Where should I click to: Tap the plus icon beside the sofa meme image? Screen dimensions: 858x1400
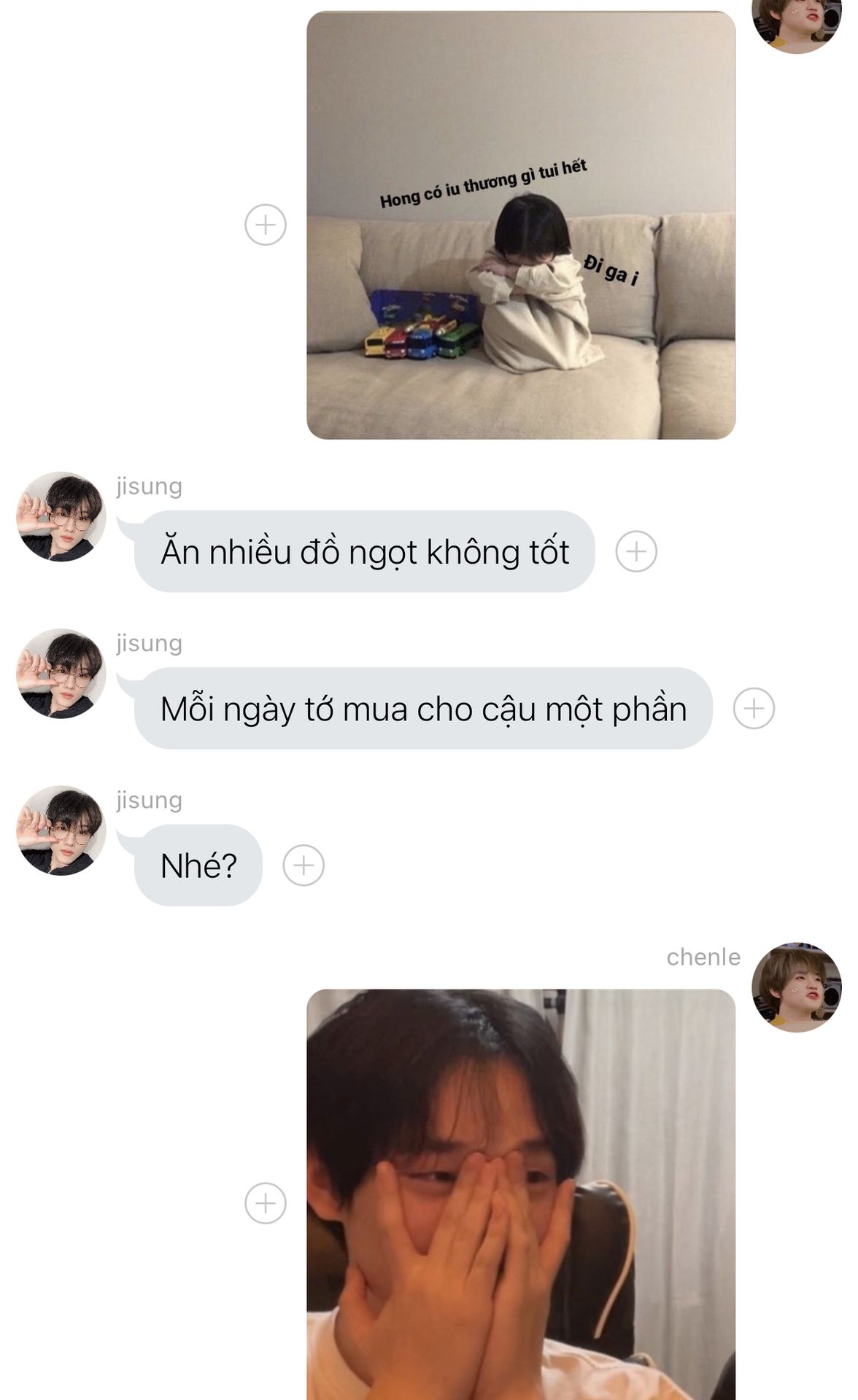point(266,225)
